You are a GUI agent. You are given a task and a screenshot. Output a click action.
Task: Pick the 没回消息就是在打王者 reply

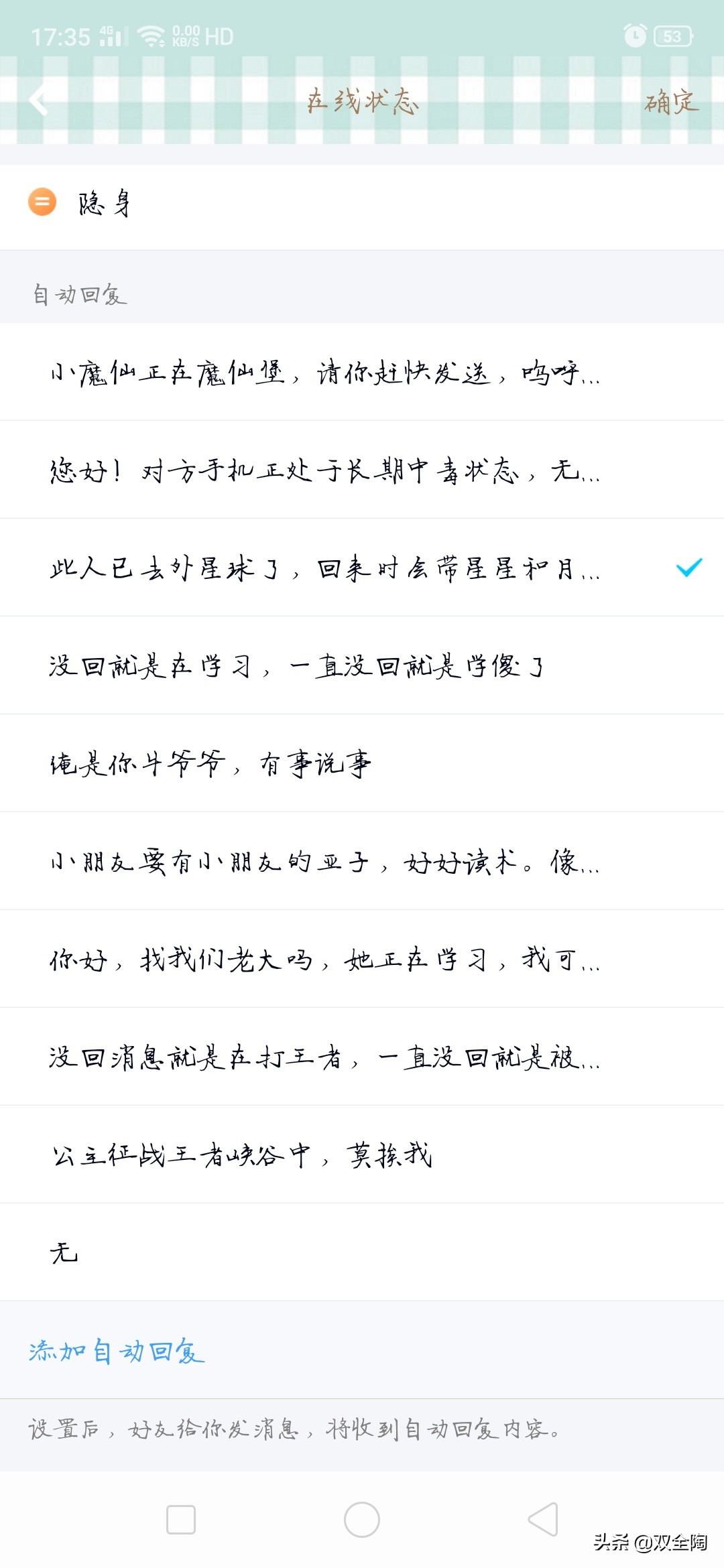pos(362,1057)
